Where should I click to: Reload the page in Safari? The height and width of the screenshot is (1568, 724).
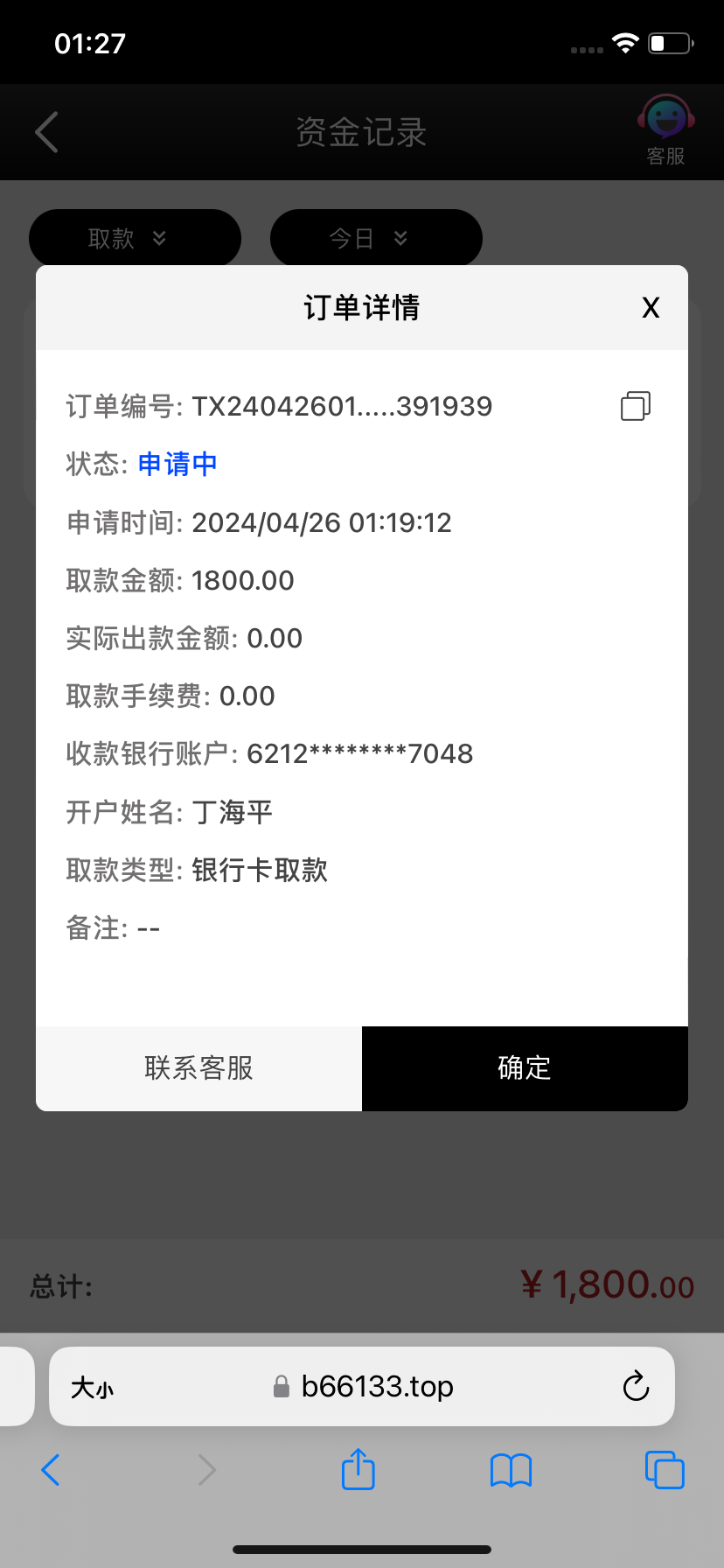click(636, 1387)
